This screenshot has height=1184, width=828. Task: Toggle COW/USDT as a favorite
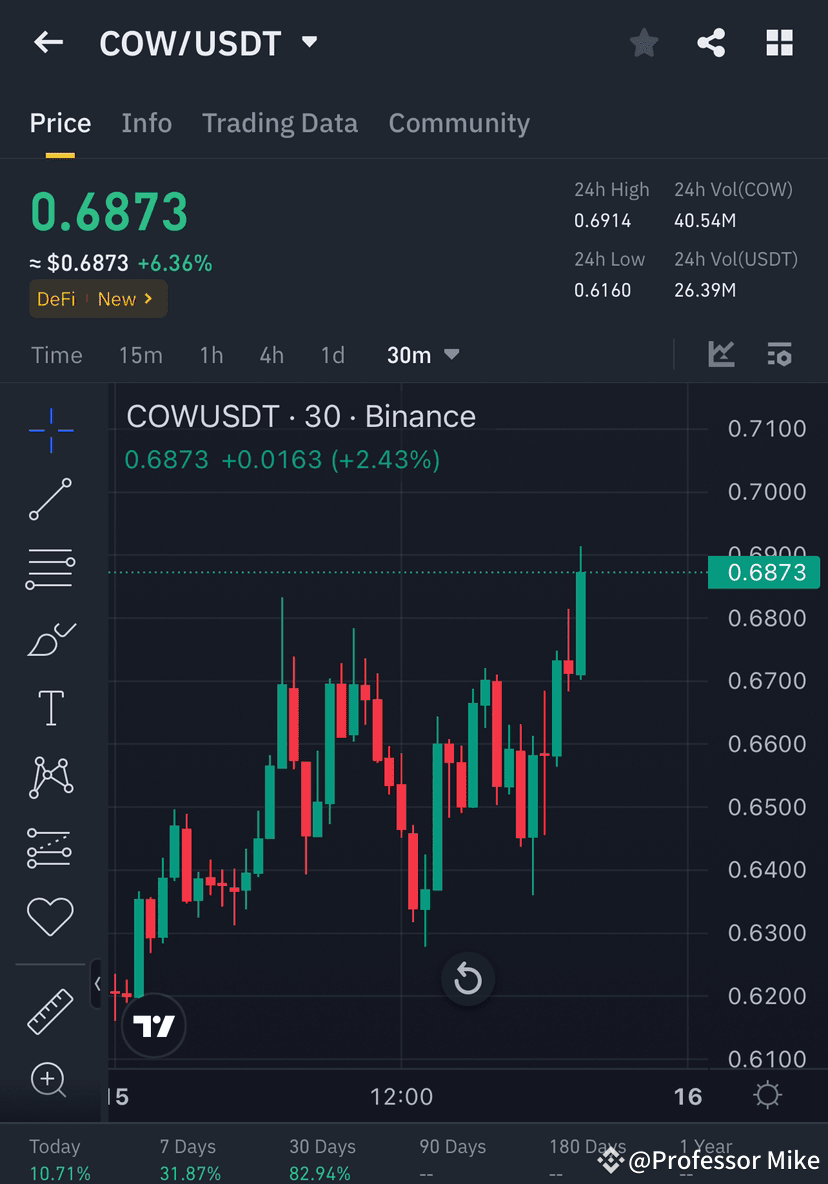[x=643, y=42]
